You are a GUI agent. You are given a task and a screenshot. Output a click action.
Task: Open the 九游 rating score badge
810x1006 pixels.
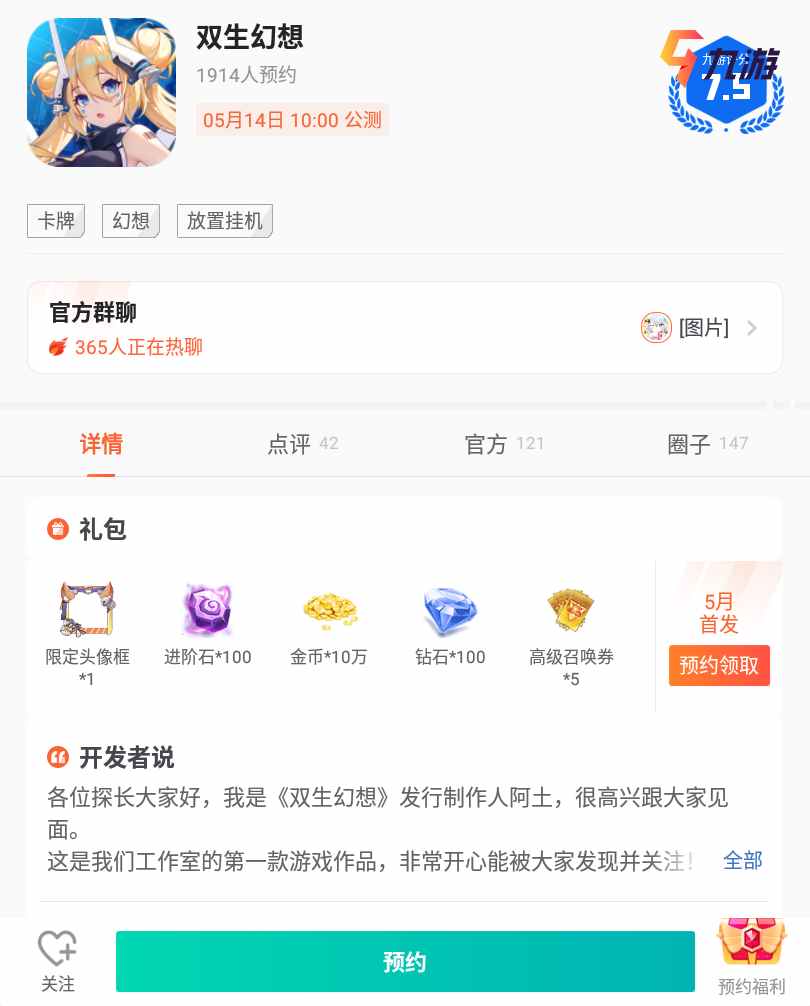point(724,85)
